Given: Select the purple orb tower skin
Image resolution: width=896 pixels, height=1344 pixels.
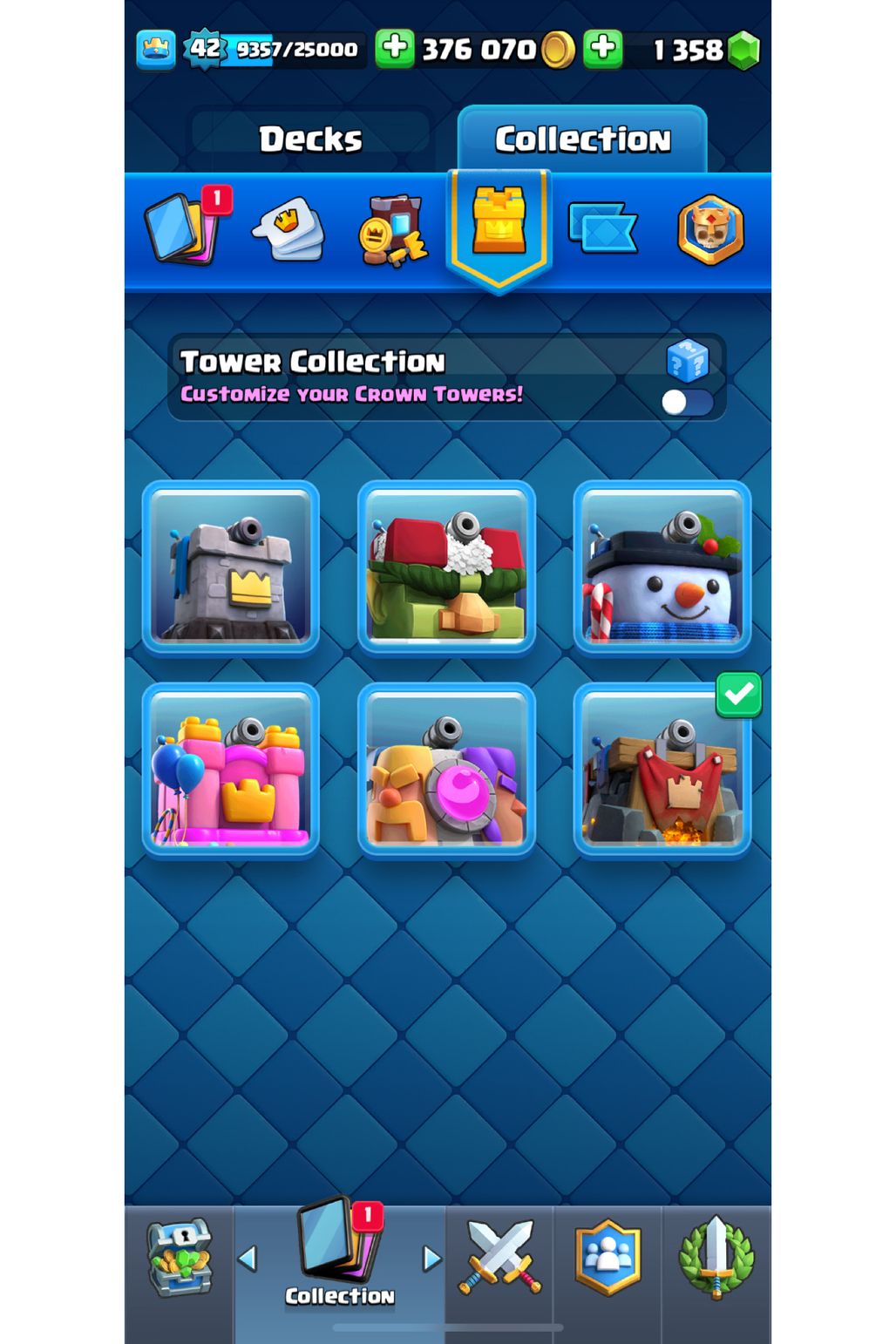Looking at the screenshot, I should tap(446, 770).
